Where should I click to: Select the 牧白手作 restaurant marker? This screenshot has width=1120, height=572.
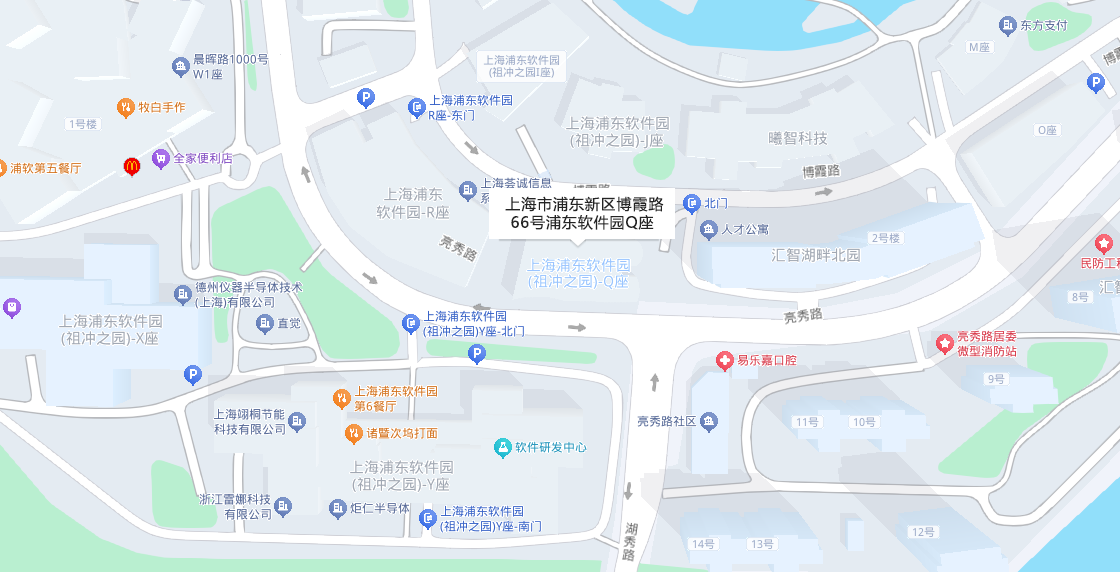tap(125, 106)
